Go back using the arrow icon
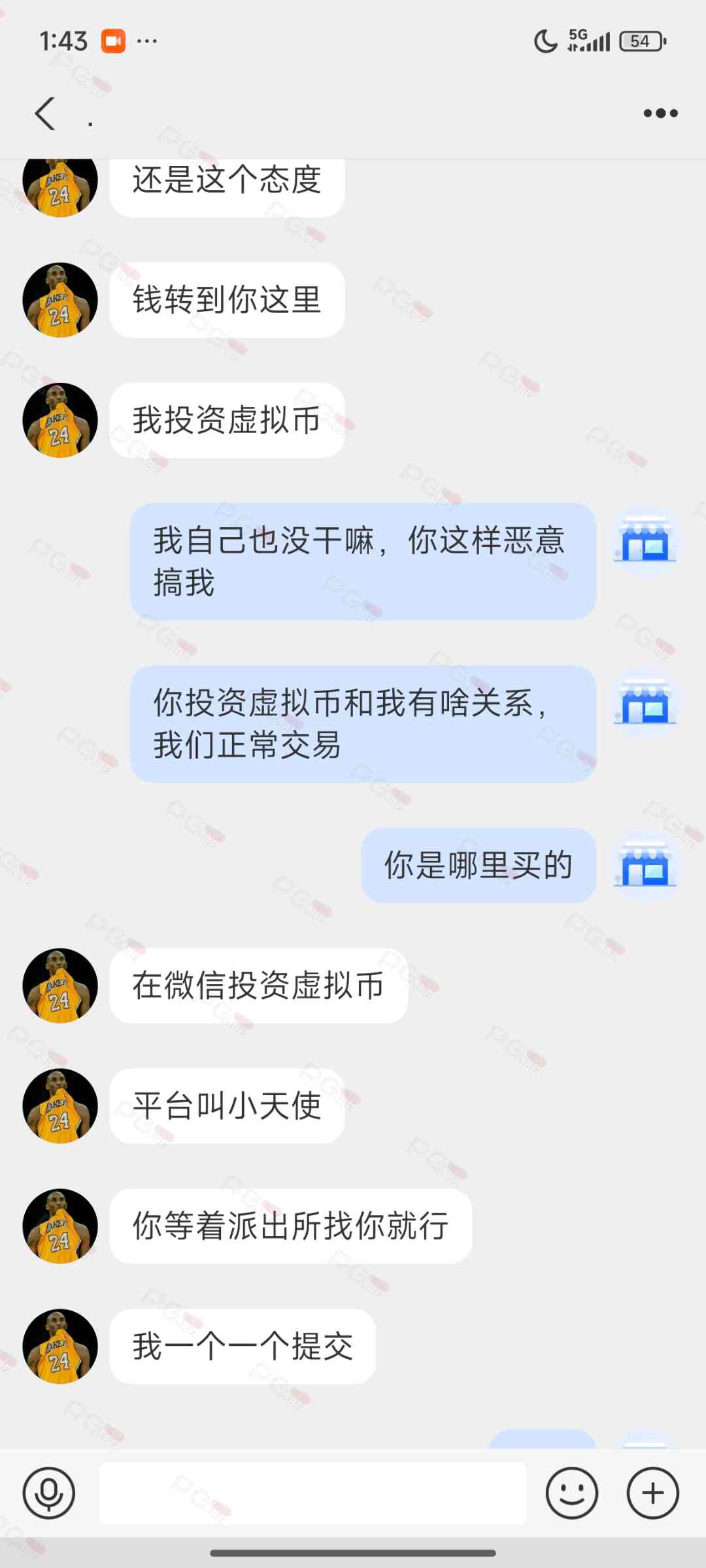Image resolution: width=706 pixels, height=1568 pixels. [x=44, y=114]
